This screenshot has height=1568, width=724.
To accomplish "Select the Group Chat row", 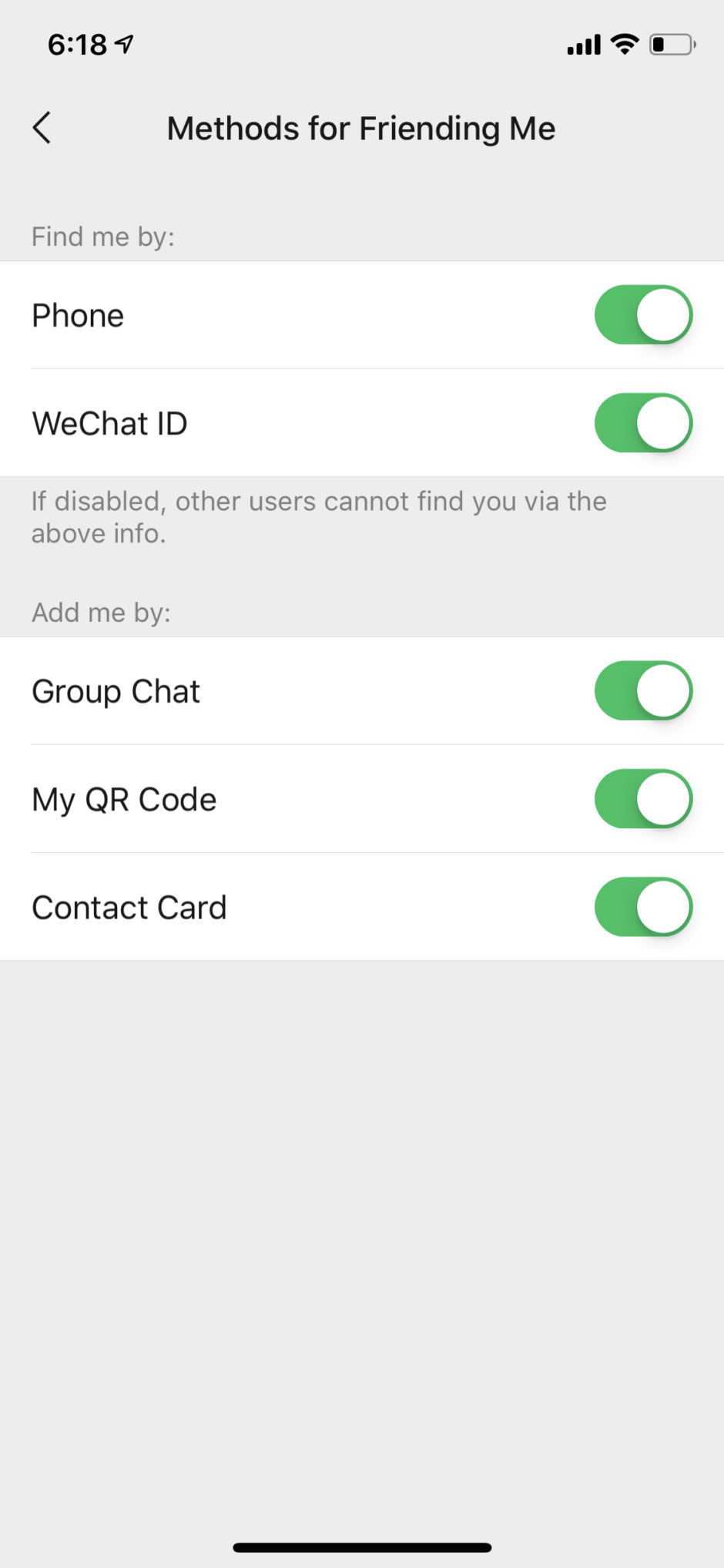I will (116, 690).
